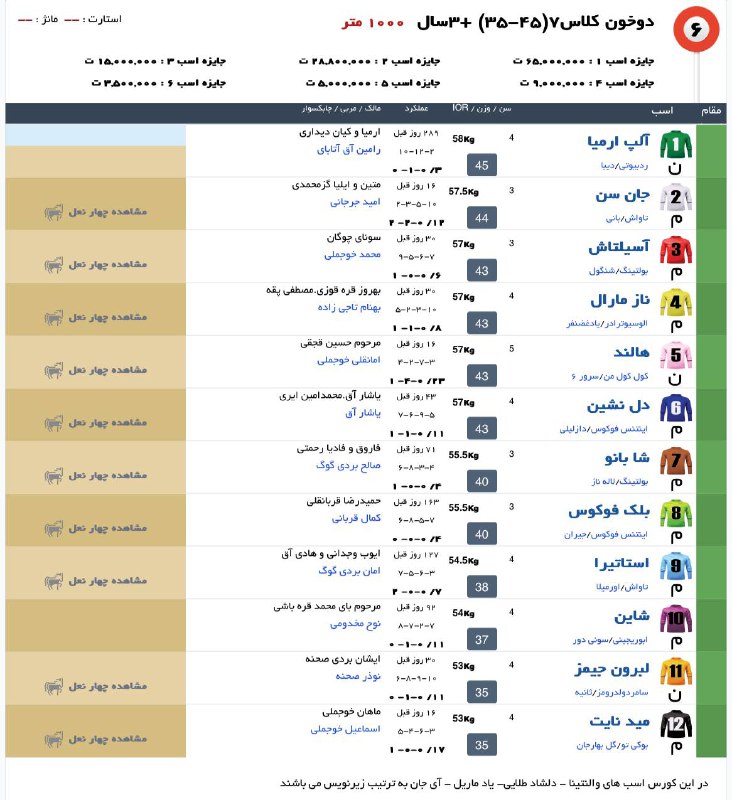Image resolution: width=732 pixels, height=800 pixels.
Task: Open horse page for آلپ ارمیا
Action: tap(617, 141)
